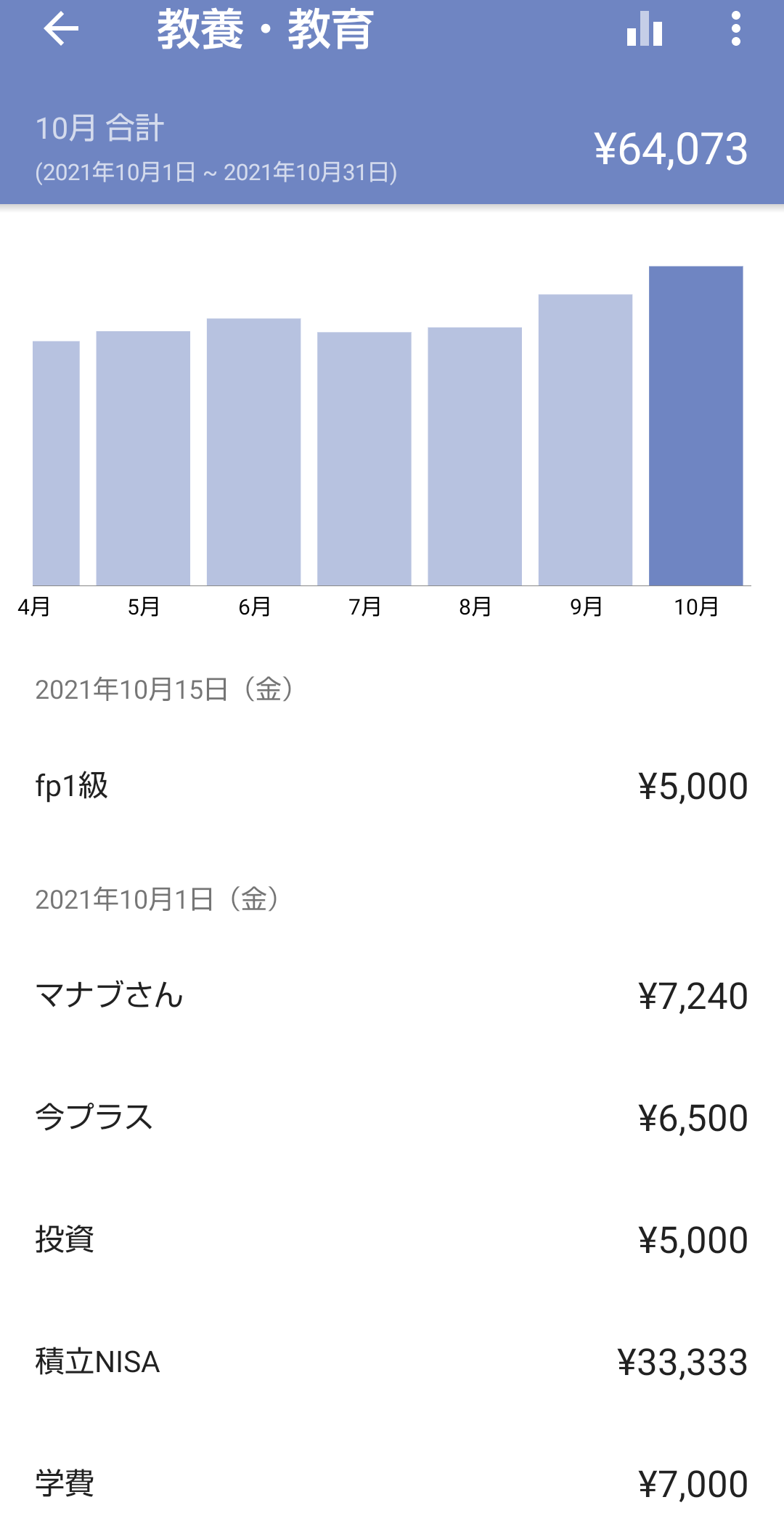
Task: Open the three-dot overflow menu
Action: [x=736, y=29]
